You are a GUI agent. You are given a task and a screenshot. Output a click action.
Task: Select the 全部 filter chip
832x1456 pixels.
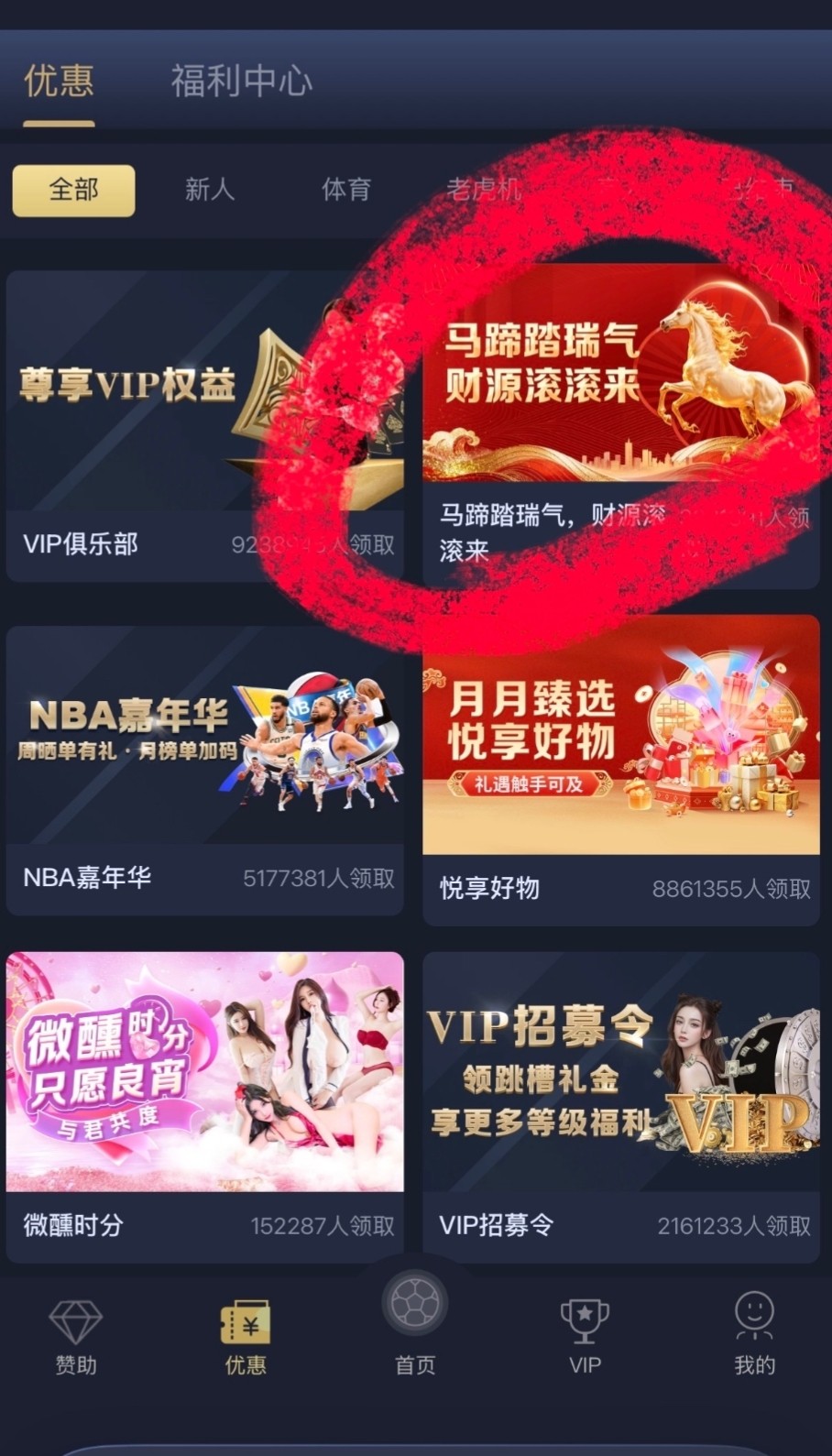[73, 191]
